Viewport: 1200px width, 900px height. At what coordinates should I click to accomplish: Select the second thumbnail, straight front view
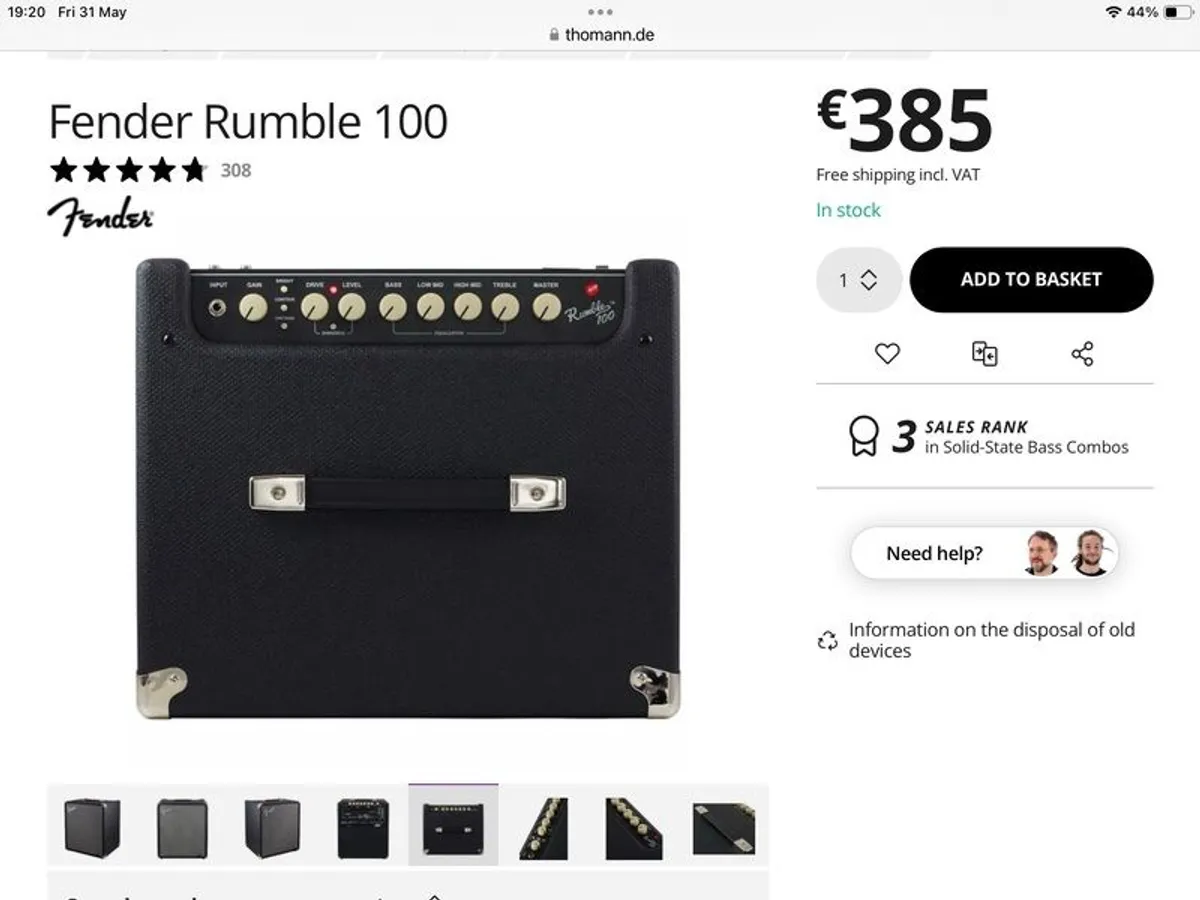(182, 828)
